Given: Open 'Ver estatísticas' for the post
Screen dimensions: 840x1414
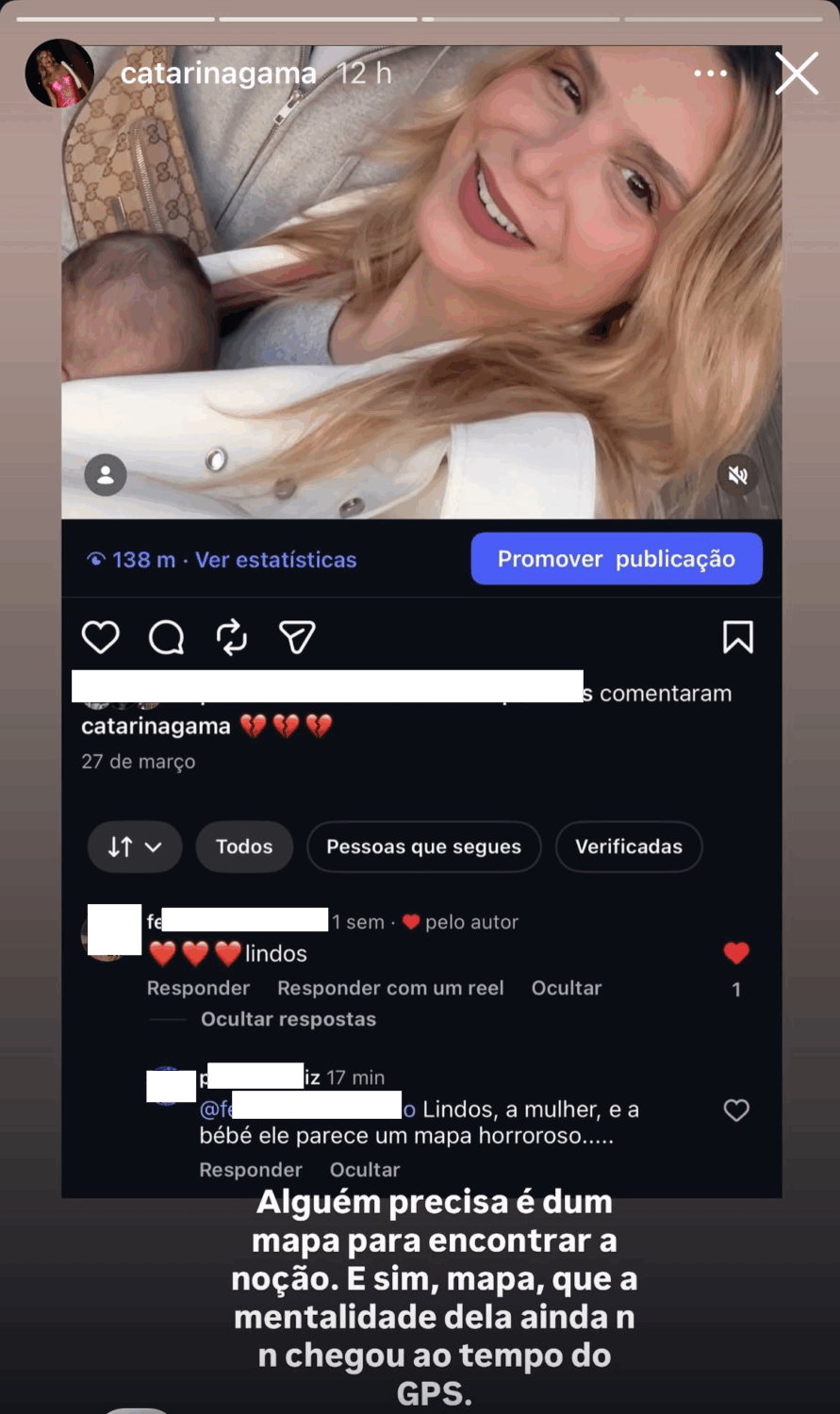Looking at the screenshot, I should [x=275, y=559].
